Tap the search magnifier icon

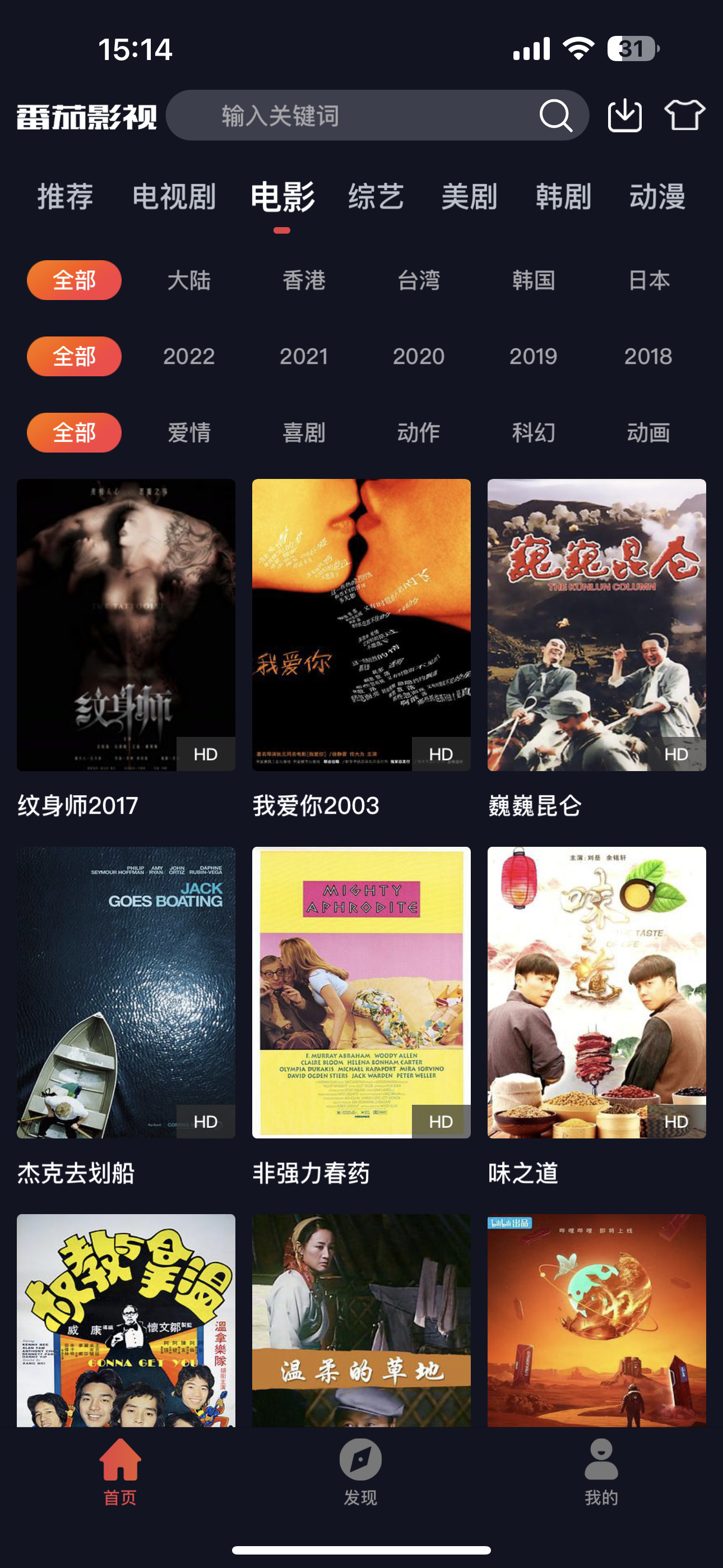(x=555, y=116)
